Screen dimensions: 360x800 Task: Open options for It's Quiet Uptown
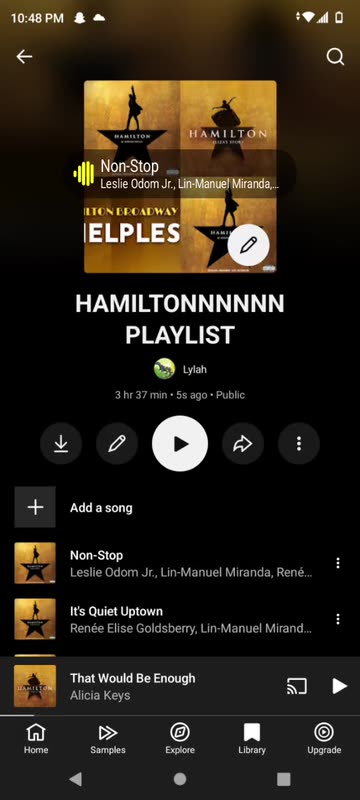[x=338, y=619]
